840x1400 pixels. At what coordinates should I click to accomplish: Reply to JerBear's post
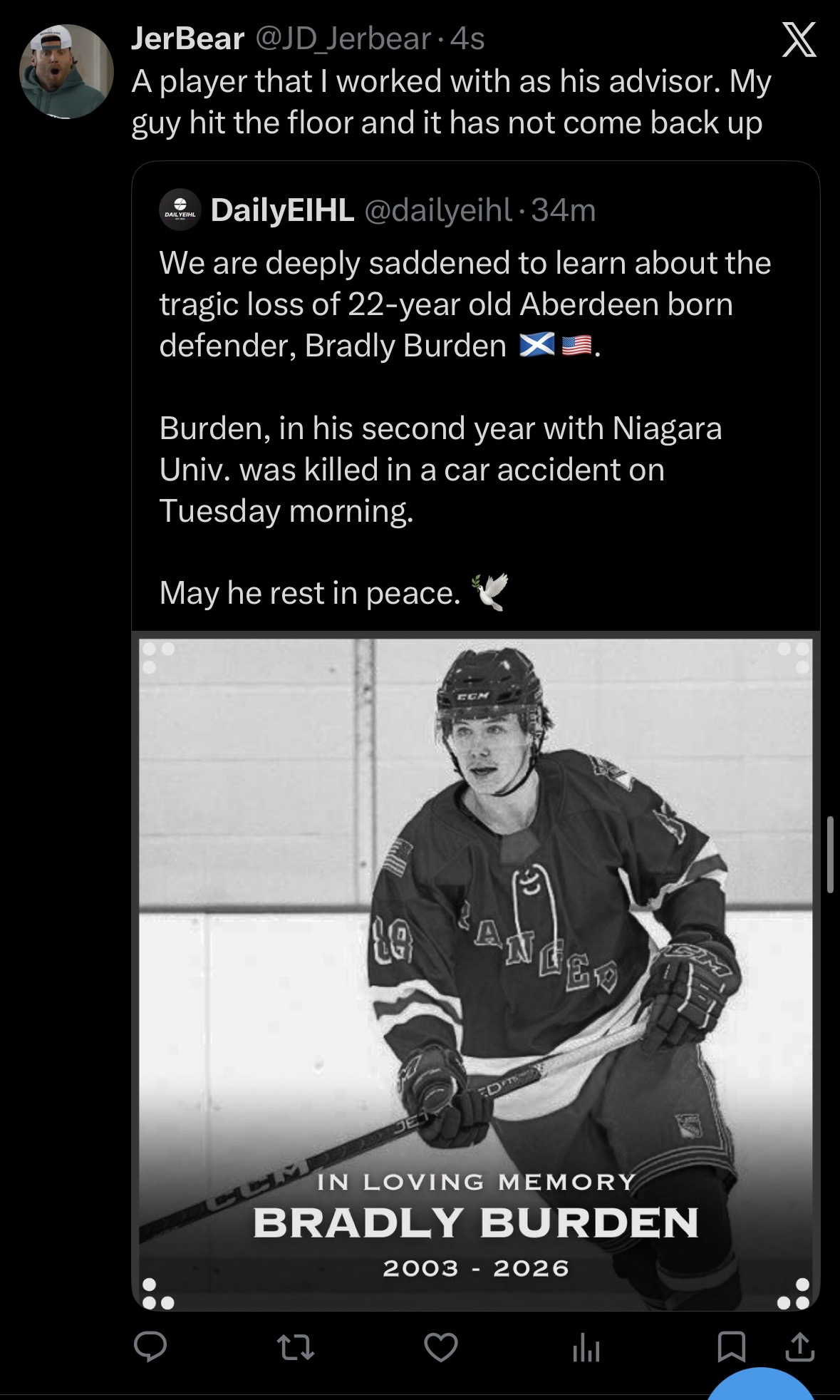(x=151, y=1348)
